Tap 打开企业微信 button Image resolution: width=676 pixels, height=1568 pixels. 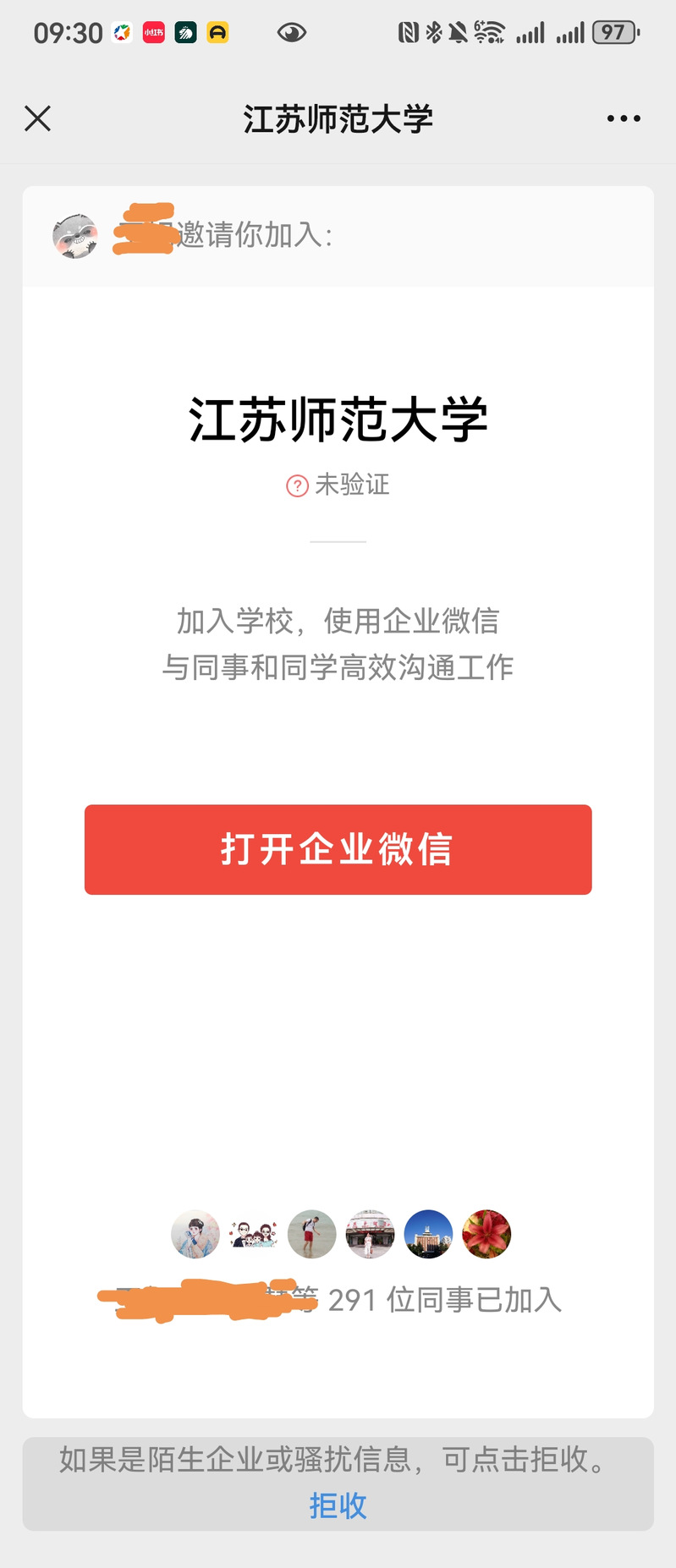click(338, 849)
